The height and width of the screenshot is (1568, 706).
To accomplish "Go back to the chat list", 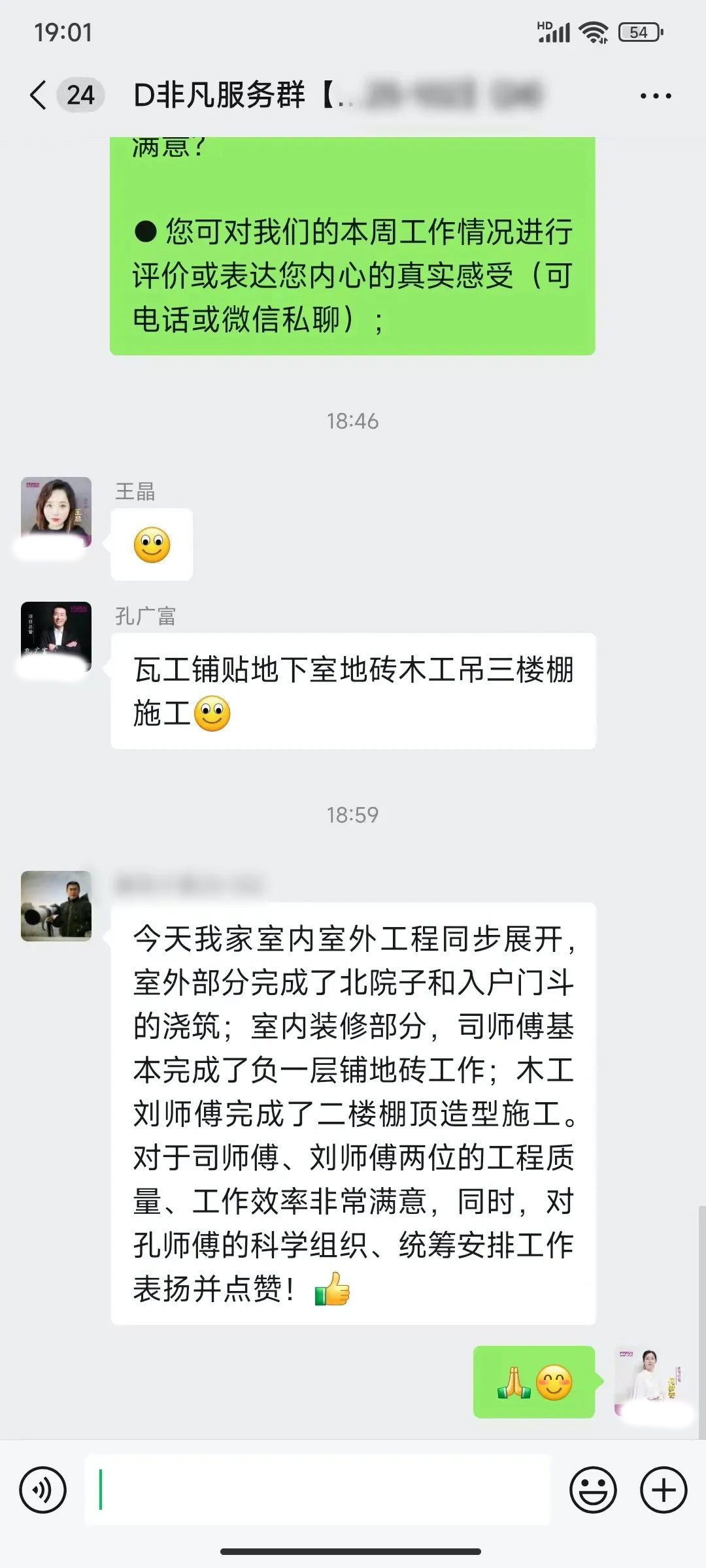I will tap(39, 95).
